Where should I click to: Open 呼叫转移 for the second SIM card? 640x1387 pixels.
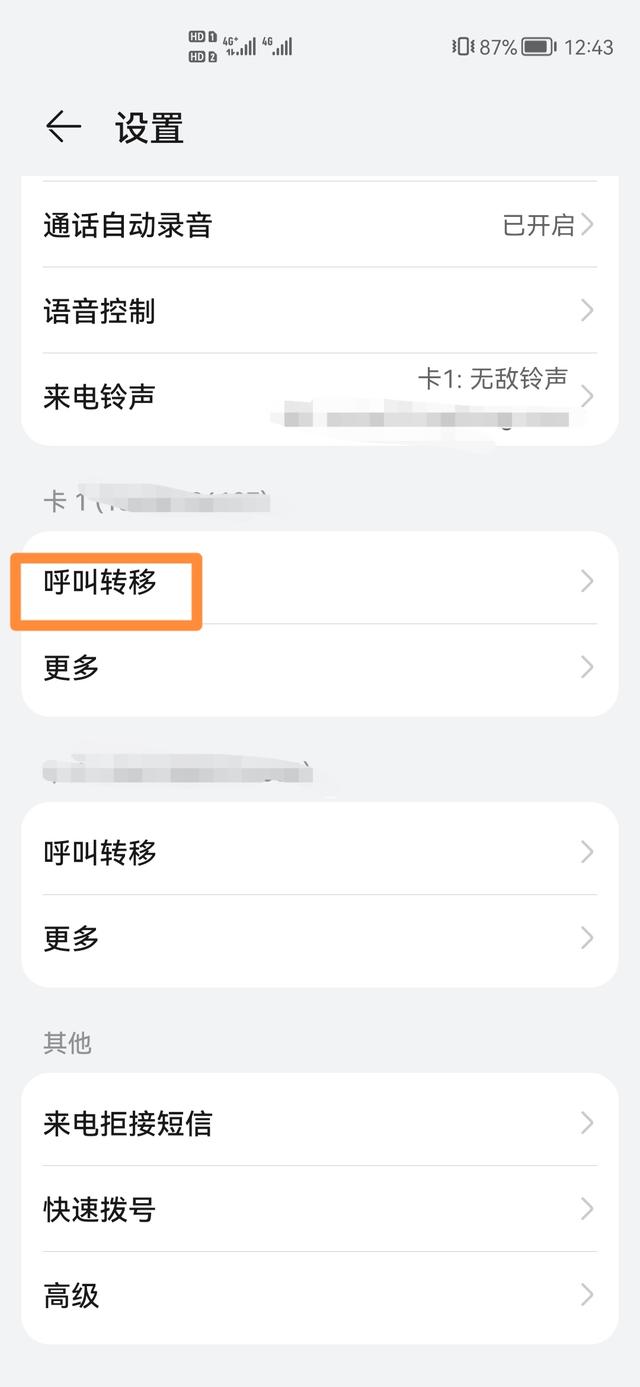320,852
